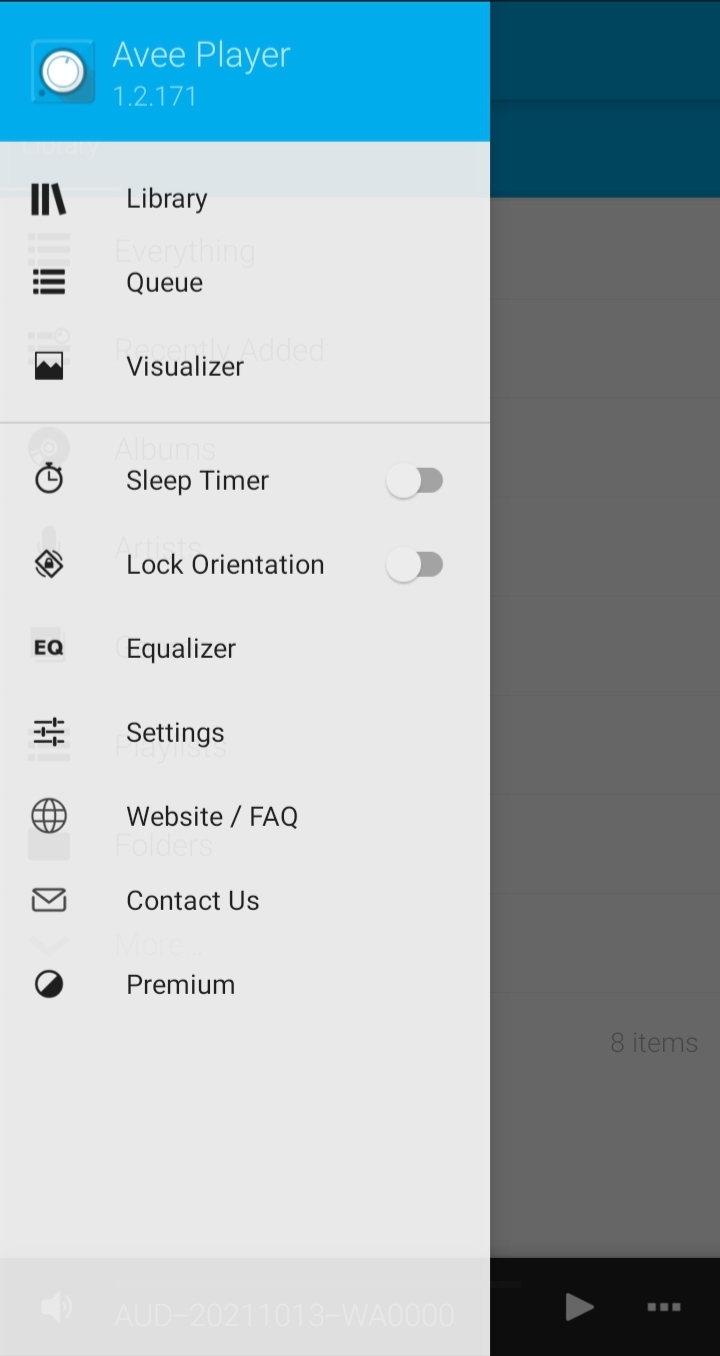Screen dimensions: 720x1356
Task: Enable the Sleep Timer switch
Action: 415,481
